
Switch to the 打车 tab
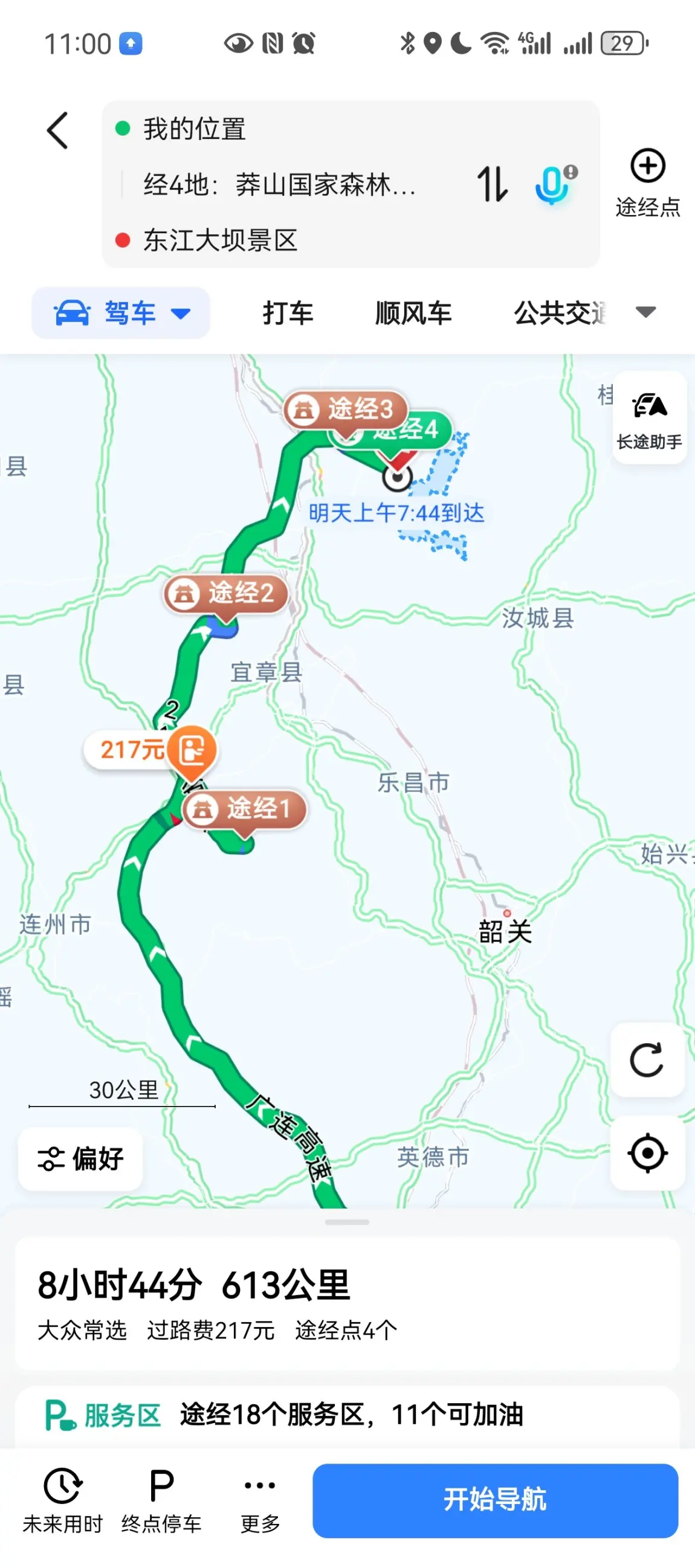click(288, 313)
